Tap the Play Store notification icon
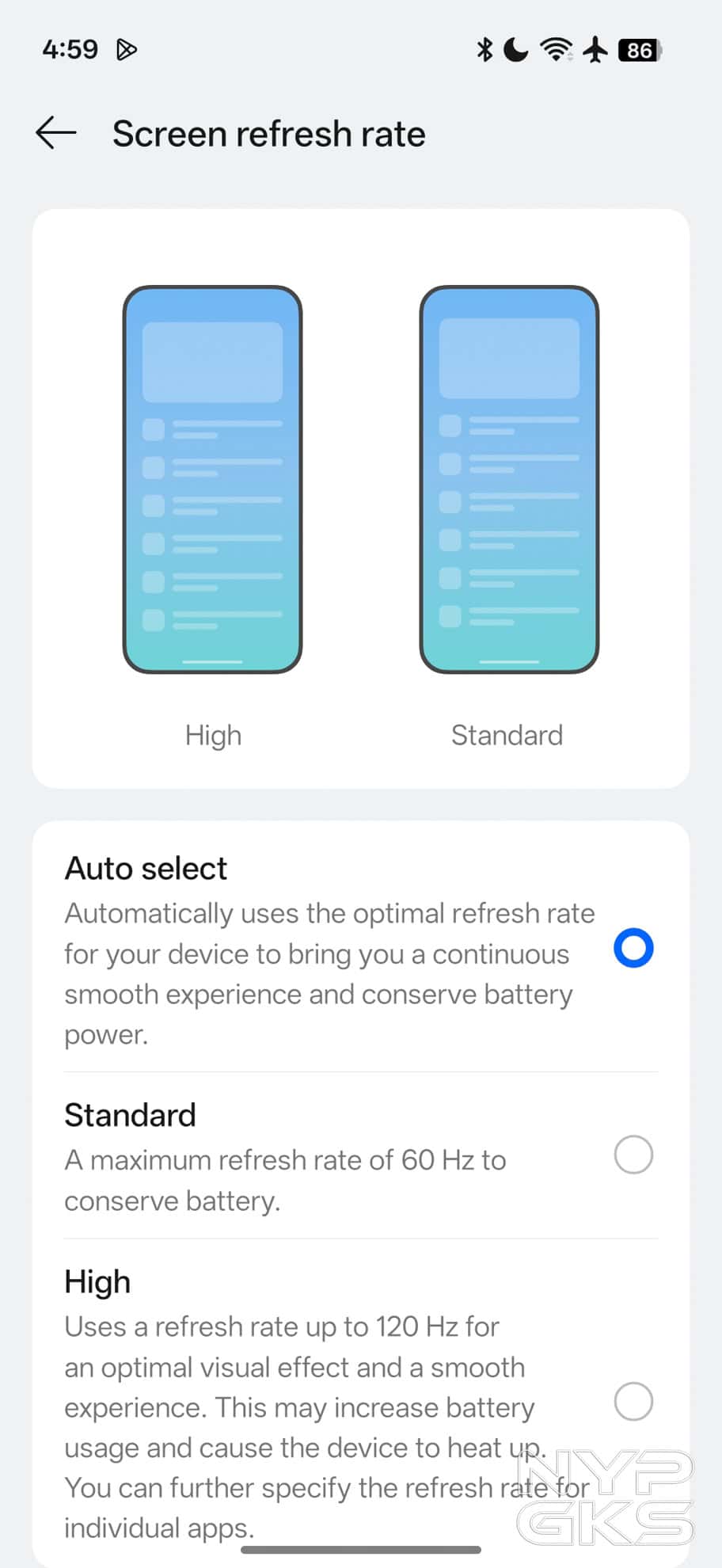Viewport: 722px width, 1568px height. click(x=127, y=49)
